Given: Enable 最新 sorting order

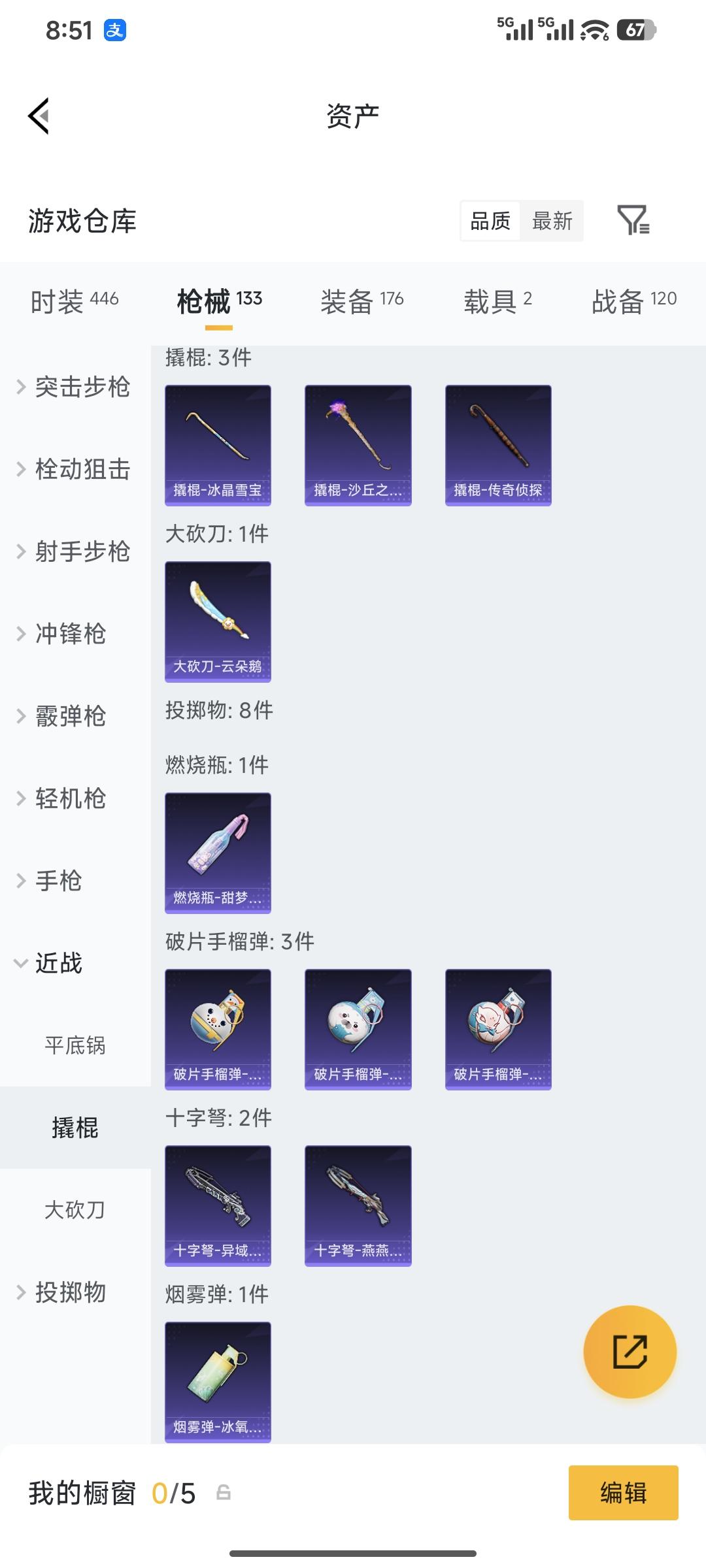Looking at the screenshot, I should tap(552, 221).
